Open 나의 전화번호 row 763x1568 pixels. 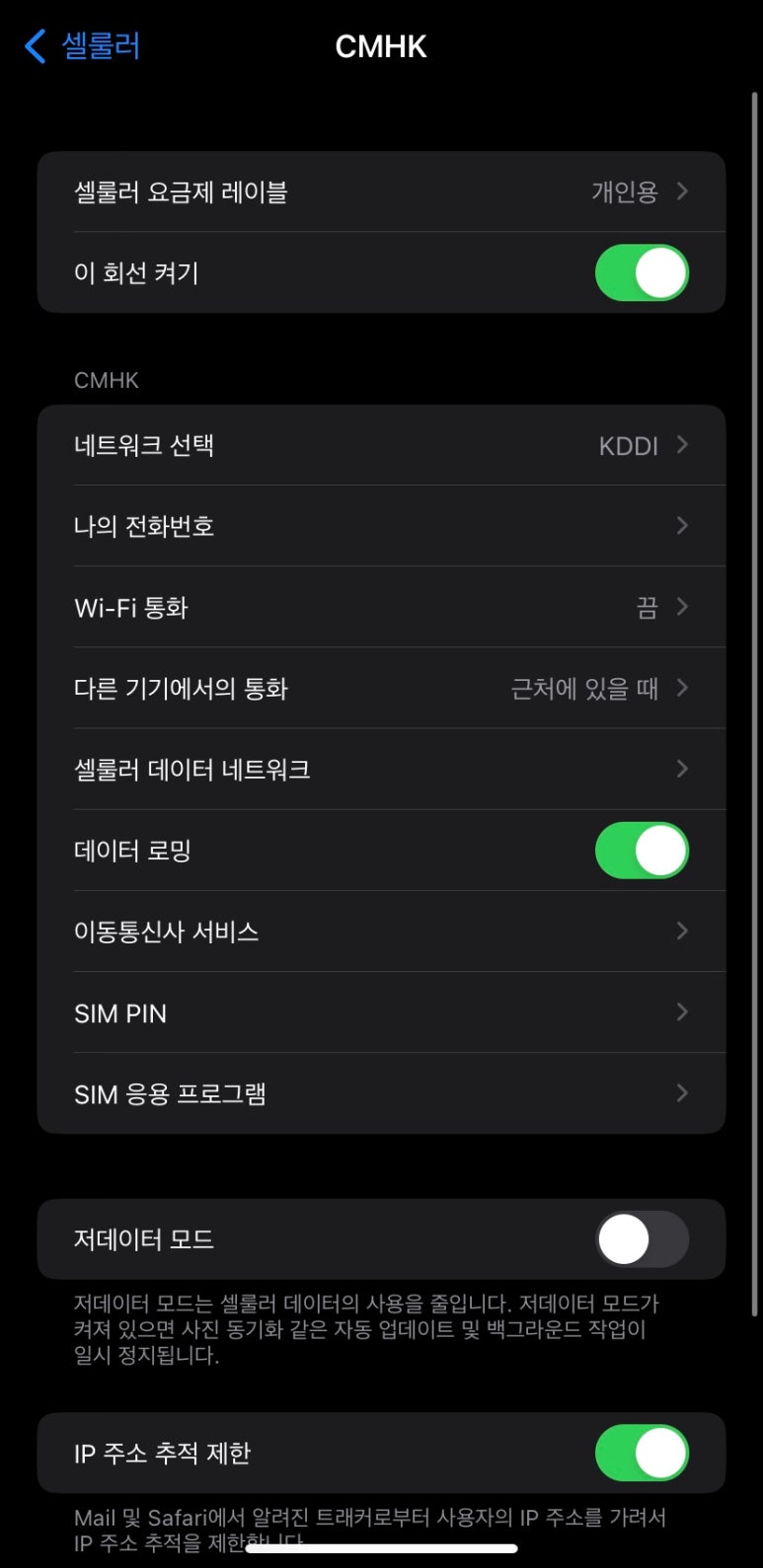click(381, 526)
